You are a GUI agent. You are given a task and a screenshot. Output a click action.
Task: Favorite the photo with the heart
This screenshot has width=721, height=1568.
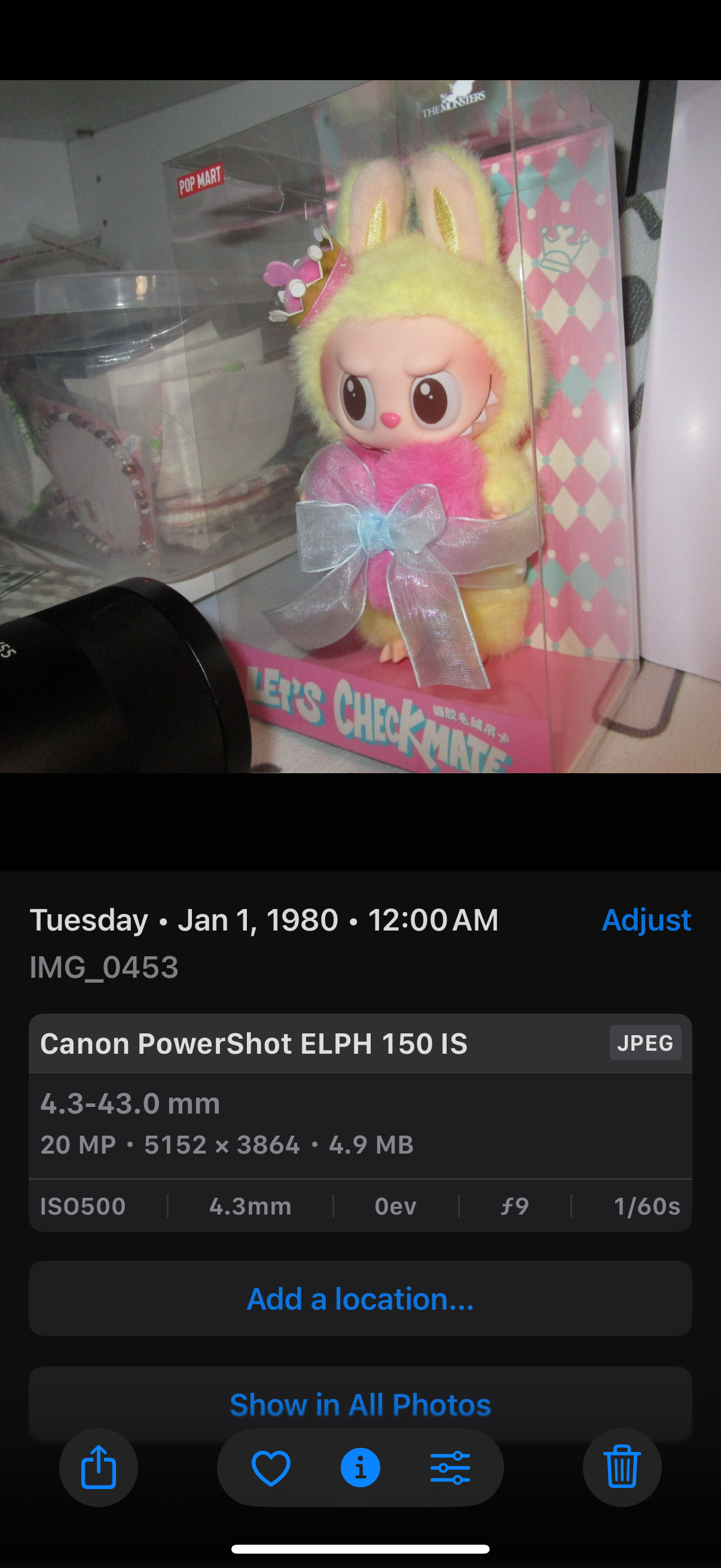click(271, 1467)
